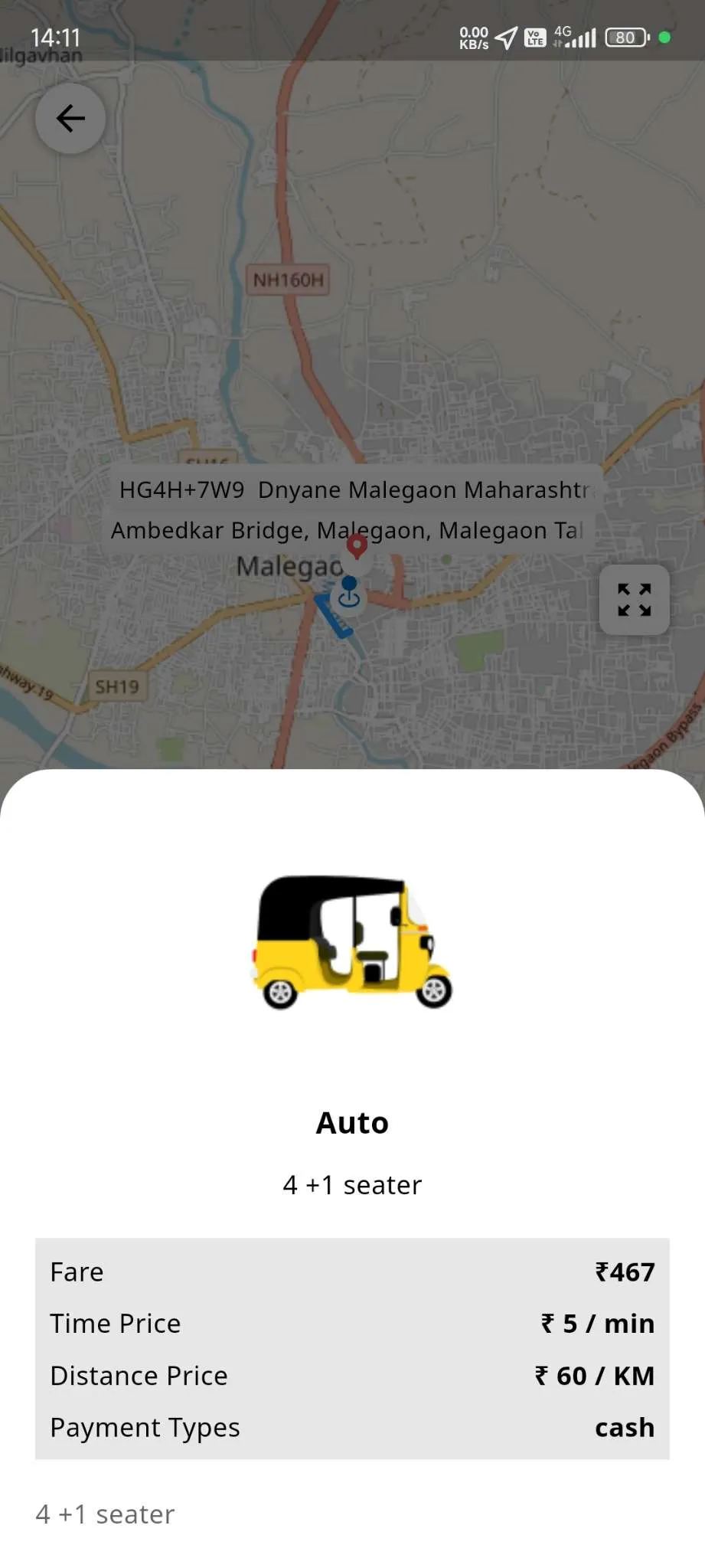
Task: Tap the red destination pin marker
Action: (x=355, y=548)
